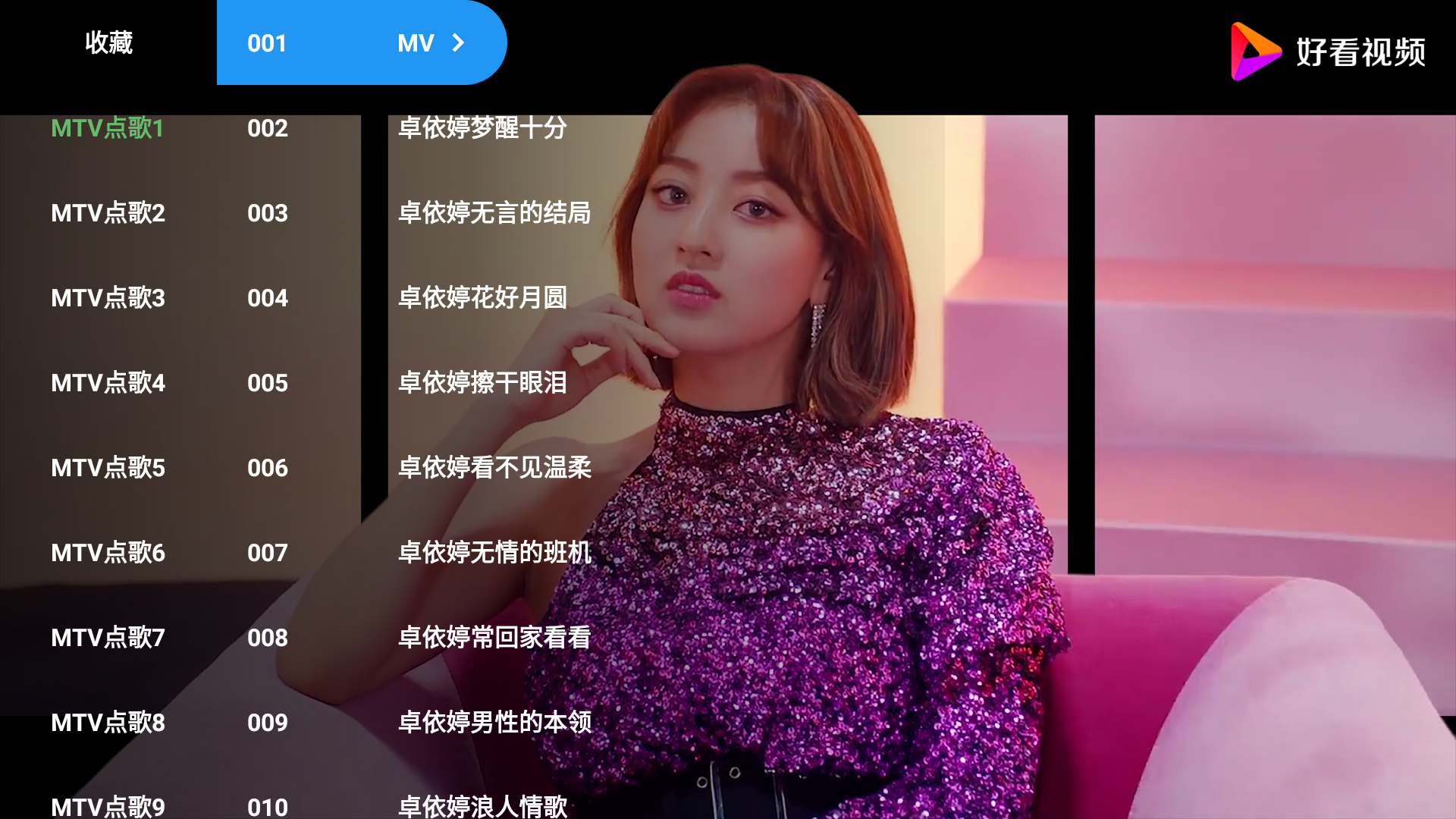The height and width of the screenshot is (819, 1456).
Task: Play channel 007 卓依婷无情的班机
Action: pos(494,553)
